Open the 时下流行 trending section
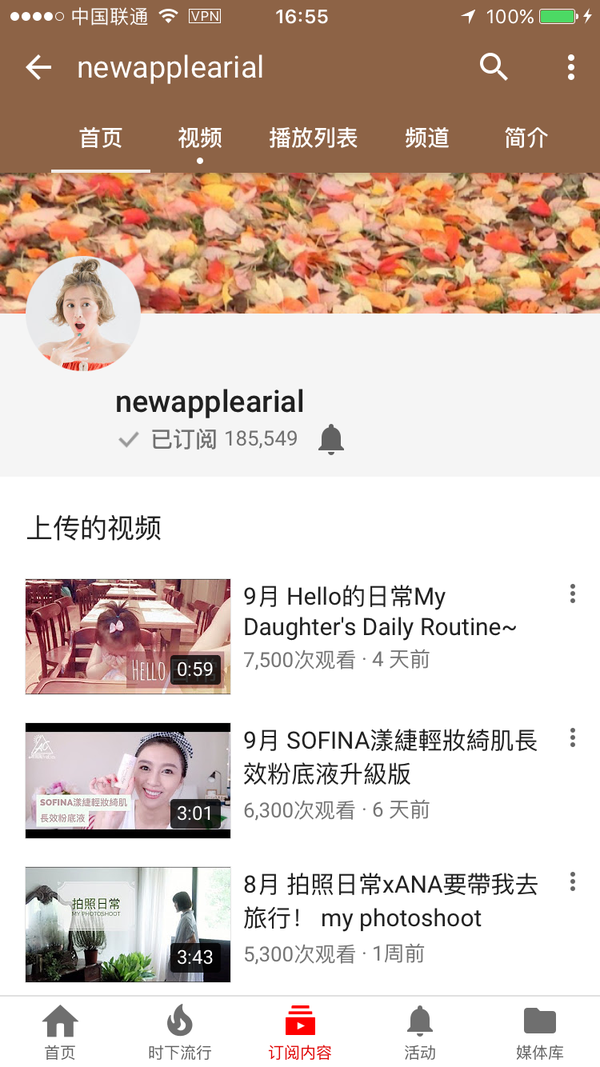The width and height of the screenshot is (600, 1067). (x=180, y=1032)
